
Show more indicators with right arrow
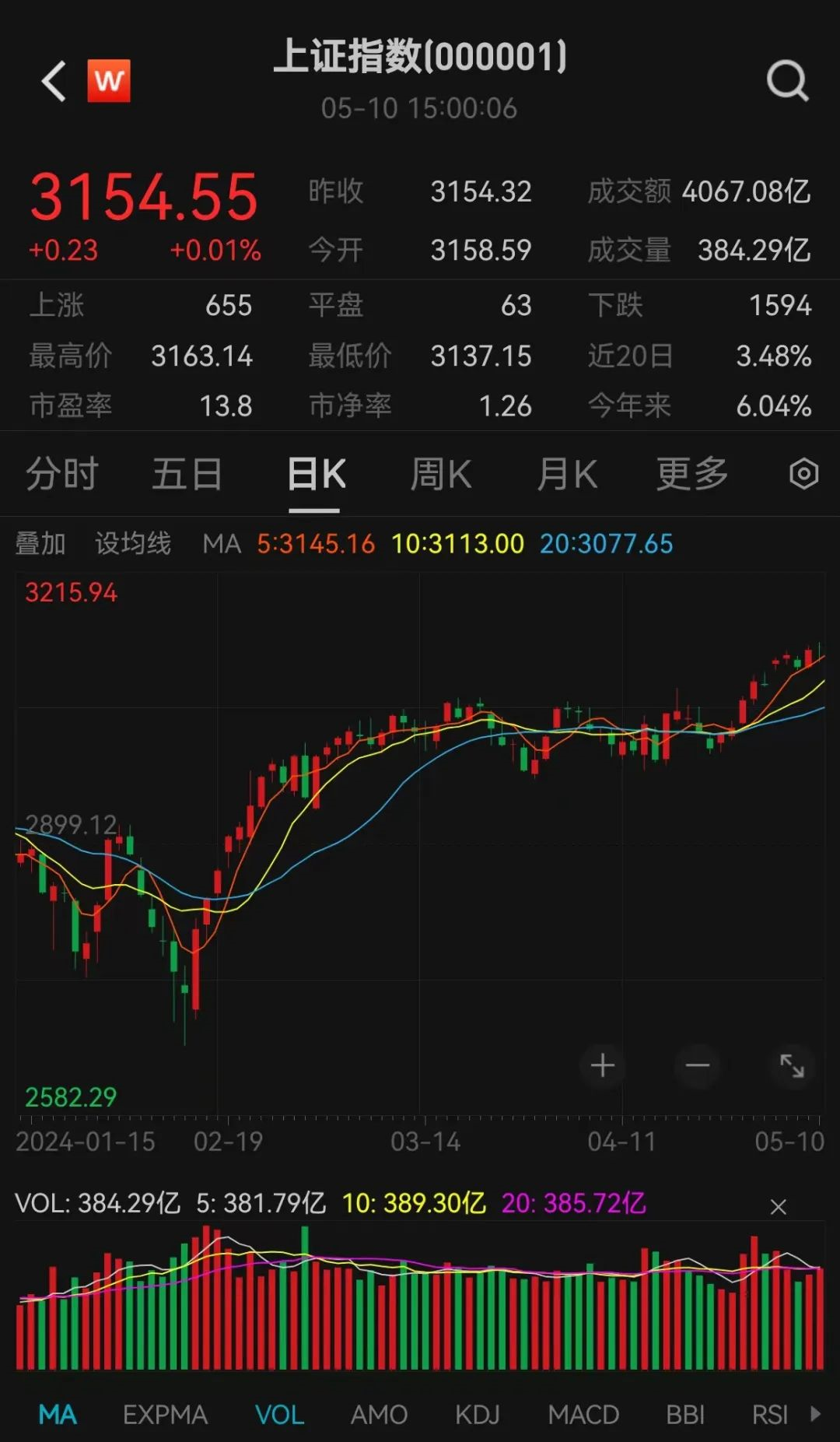(815, 1413)
